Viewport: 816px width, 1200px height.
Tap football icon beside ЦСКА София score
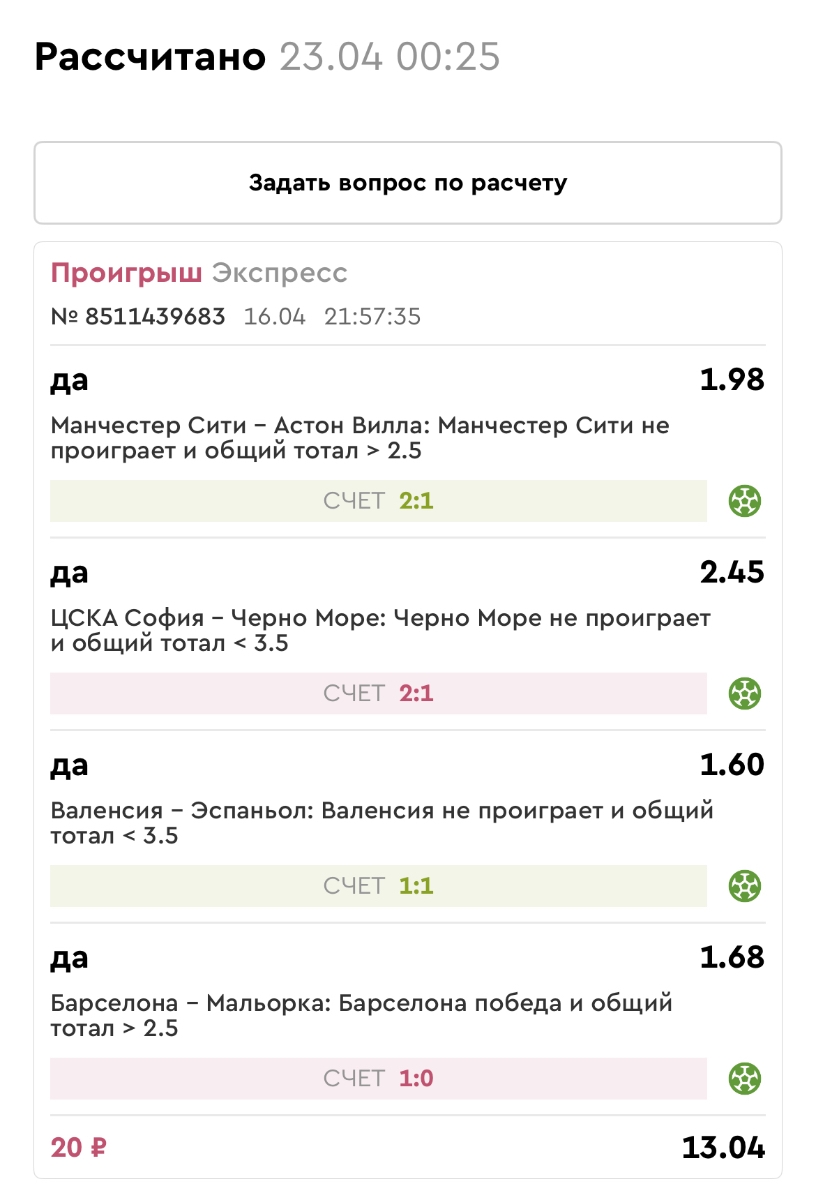(745, 693)
